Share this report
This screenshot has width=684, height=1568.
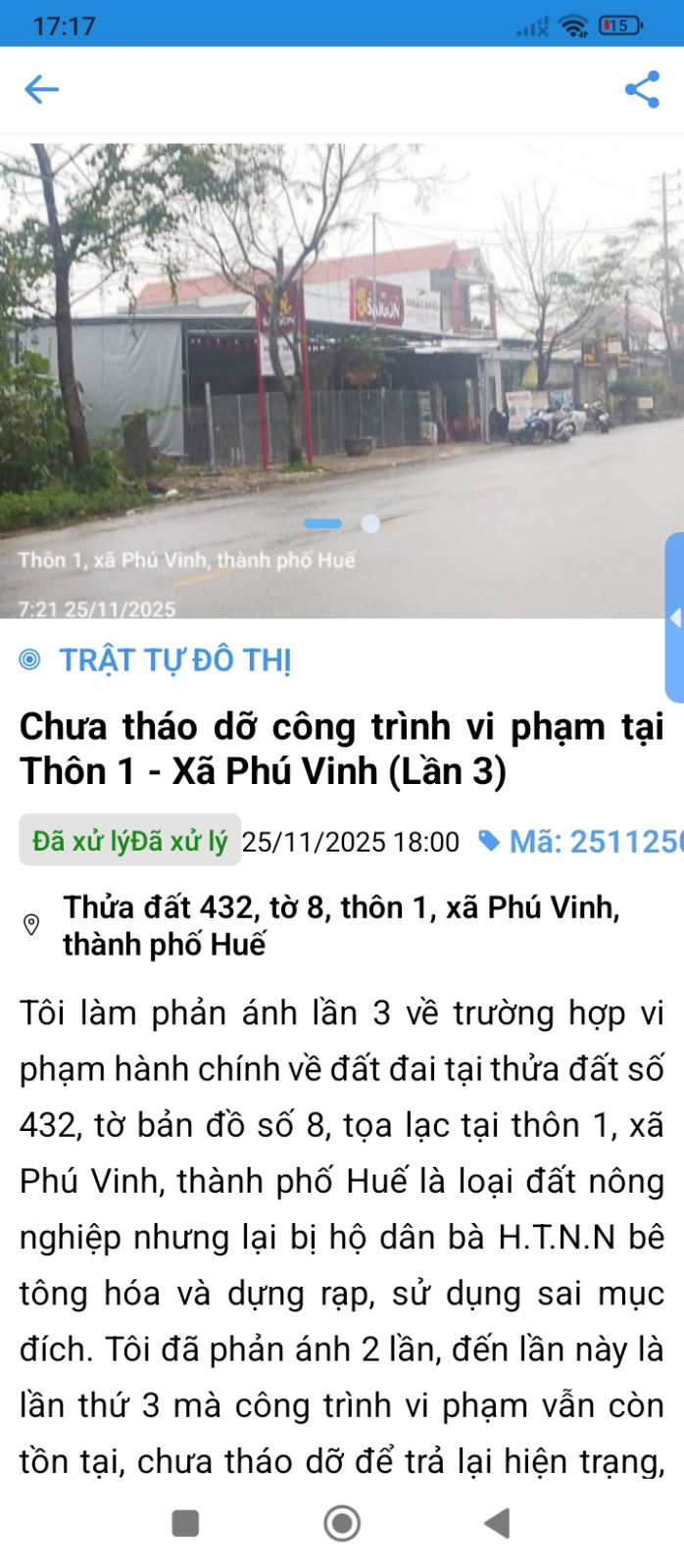[x=642, y=89]
